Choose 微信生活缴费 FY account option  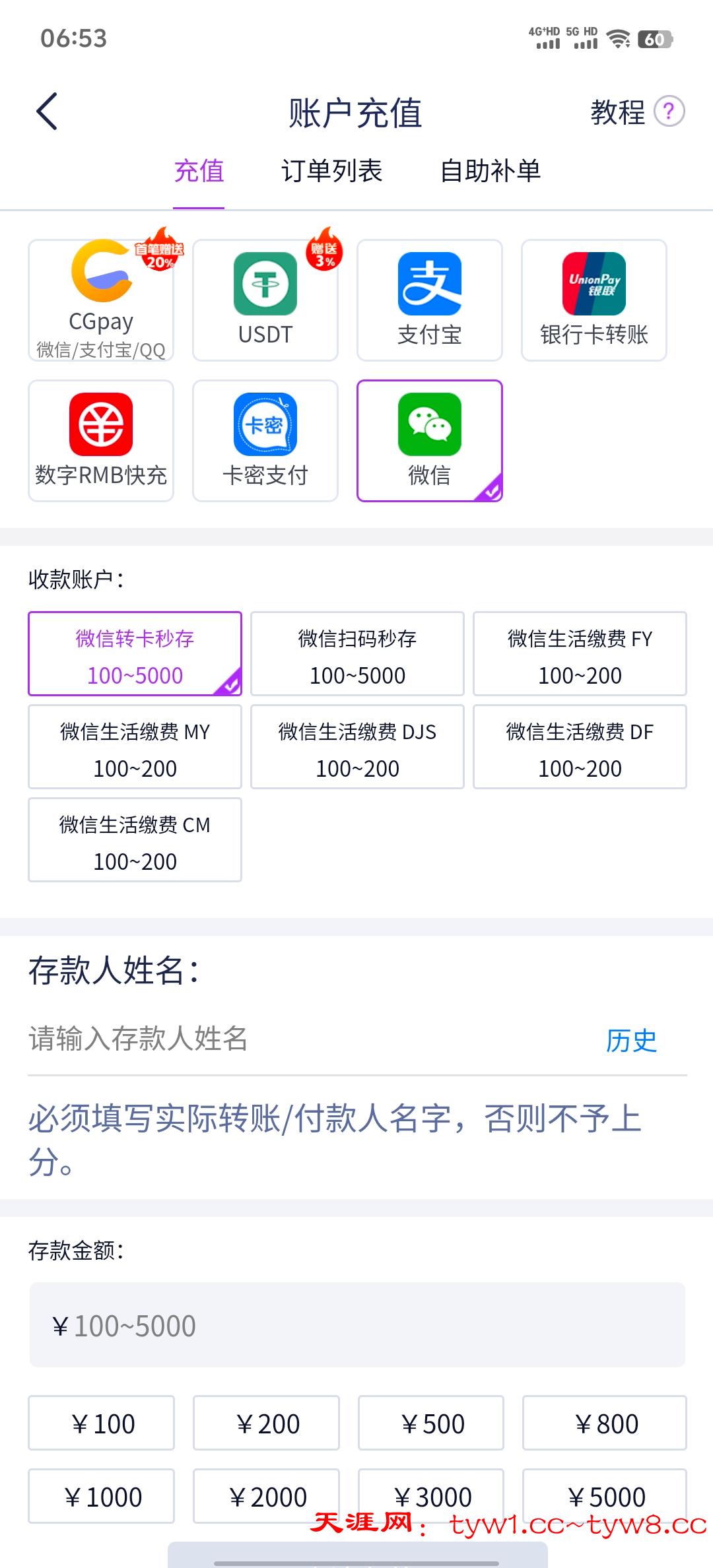pyautogui.click(x=579, y=653)
